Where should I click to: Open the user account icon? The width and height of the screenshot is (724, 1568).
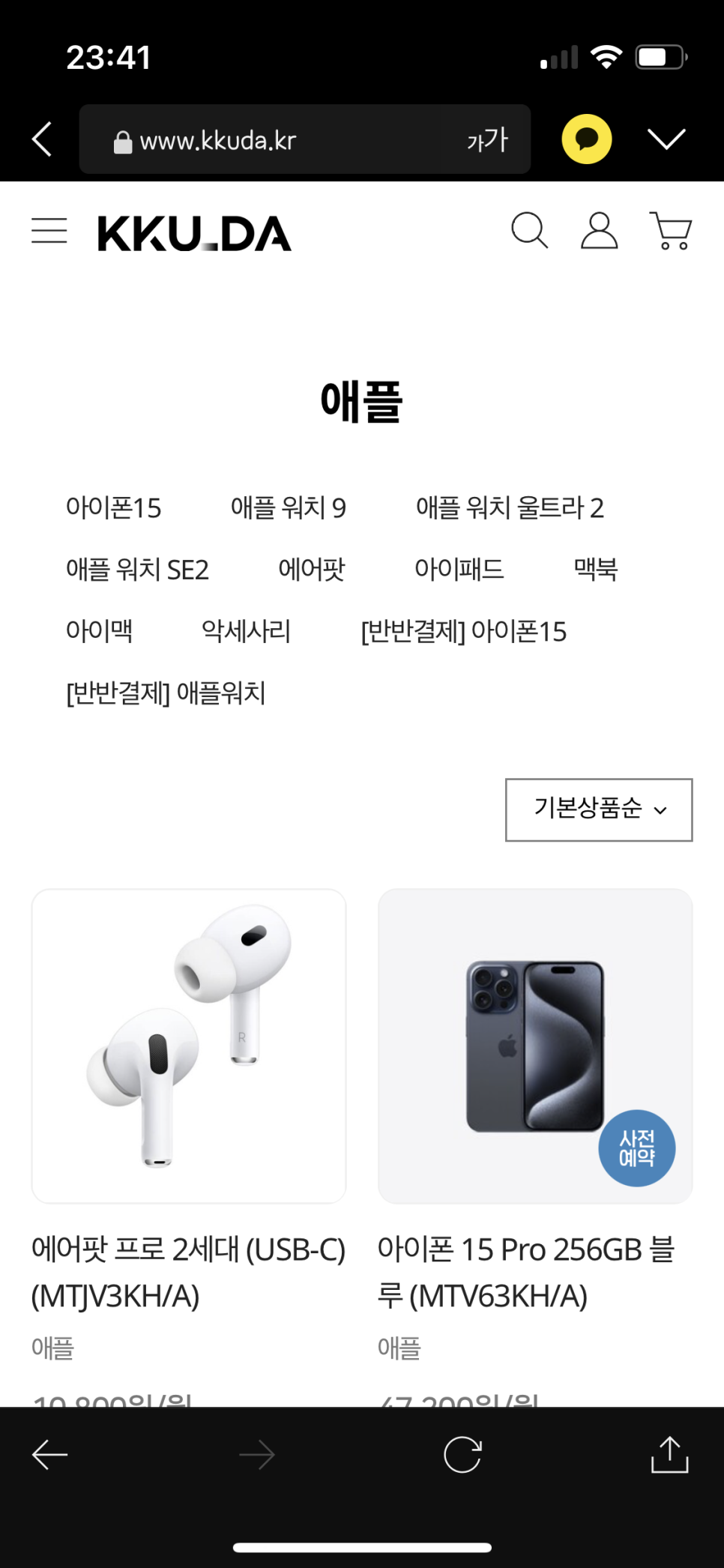click(600, 230)
